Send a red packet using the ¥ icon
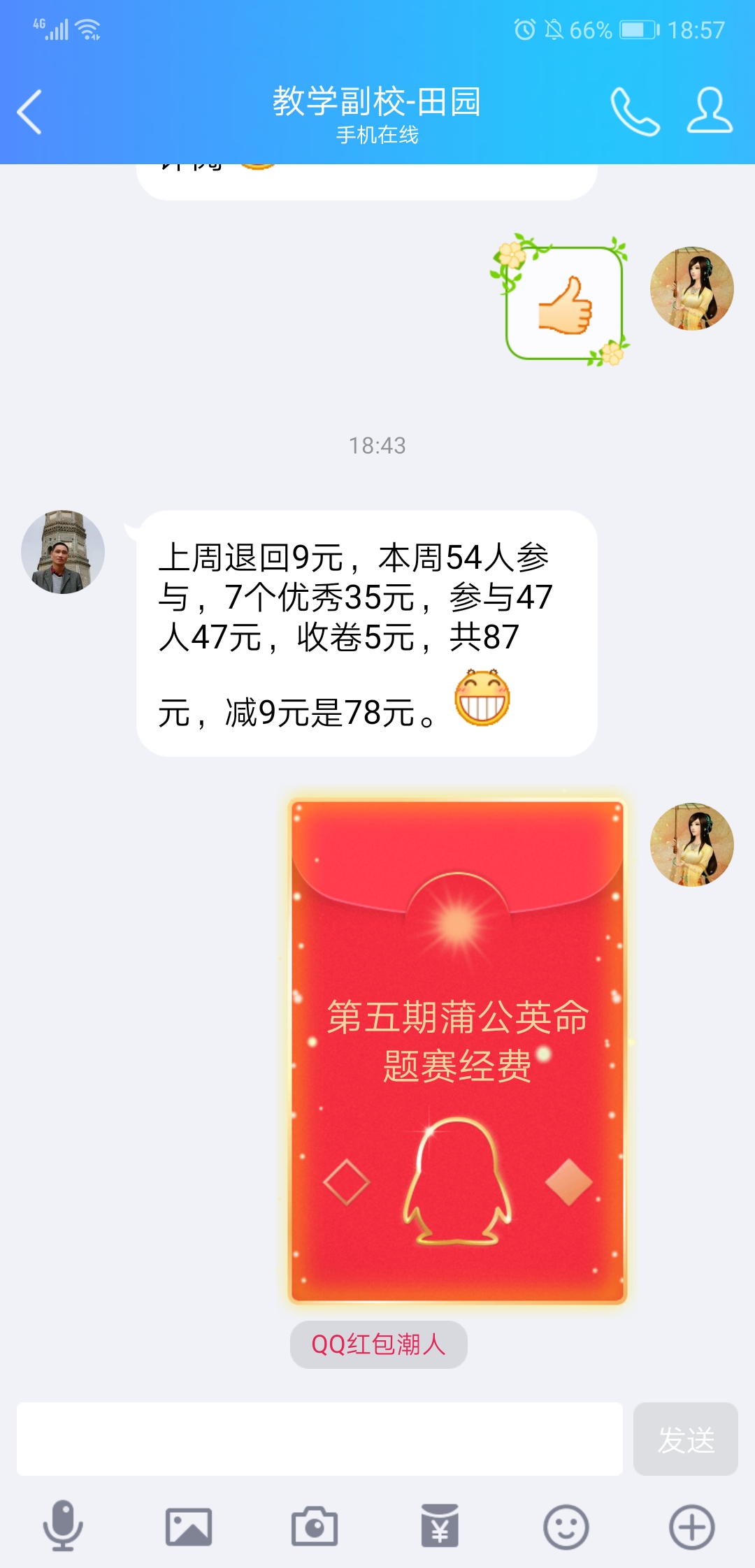755x1568 pixels. [x=440, y=1526]
